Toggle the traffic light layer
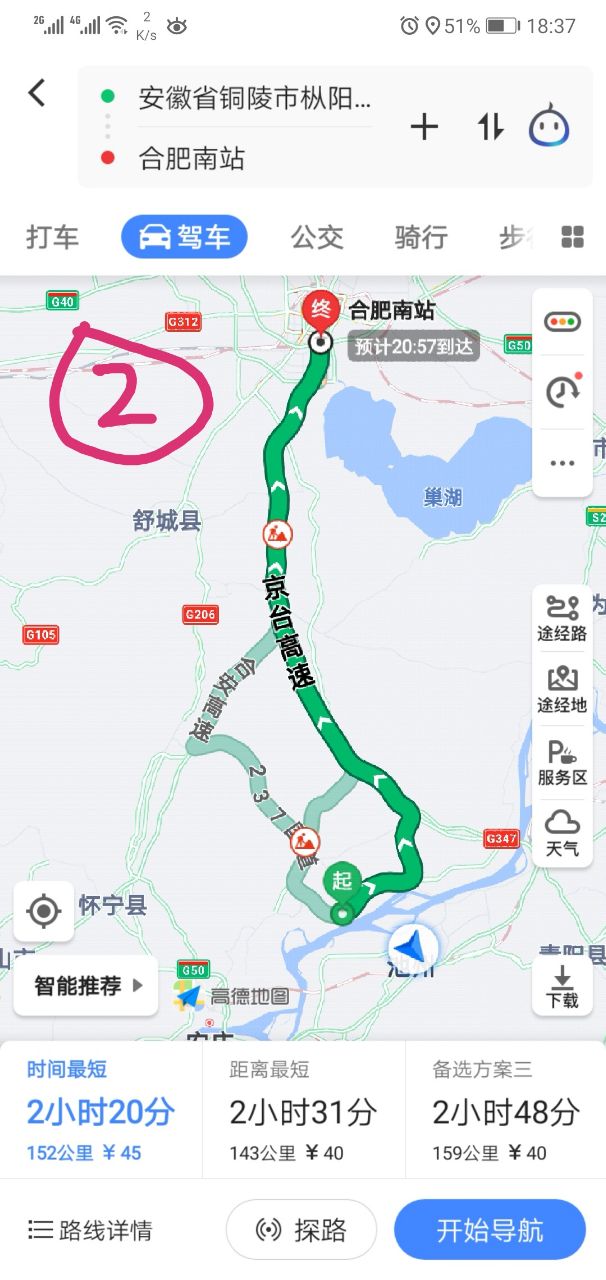This screenshot has width=606, height=1280. coord(562,322)
